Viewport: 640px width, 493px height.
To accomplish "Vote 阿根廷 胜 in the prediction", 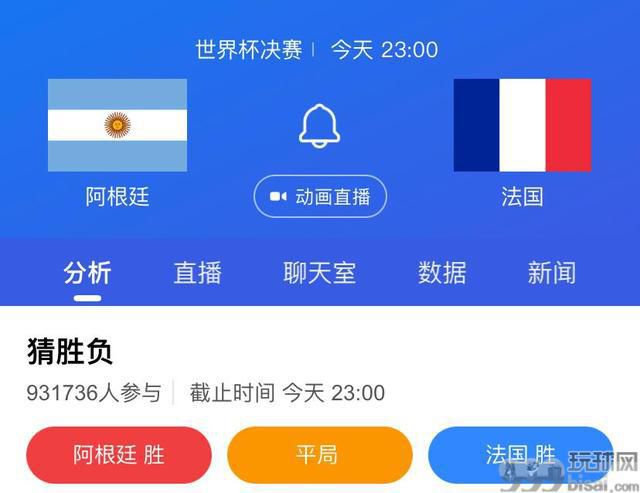I will (x=119, y=455).
